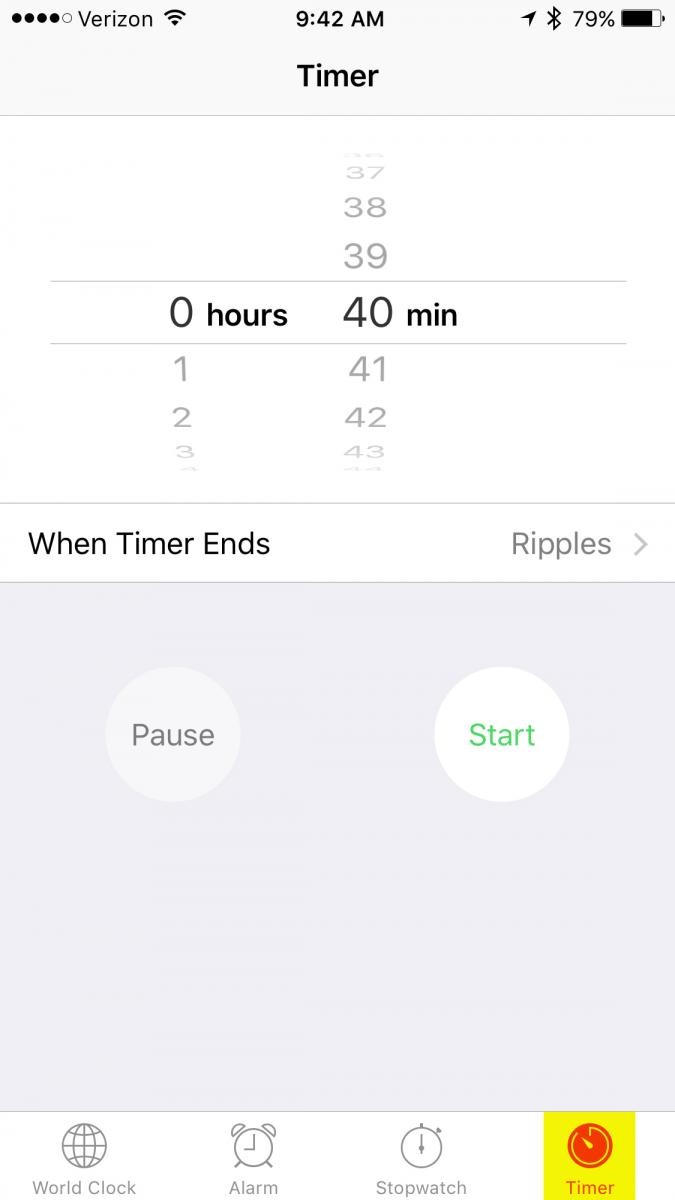Pick 38 in the minutes wheel
Screen dimensions: 675x1200
click(x=365, y=207)
